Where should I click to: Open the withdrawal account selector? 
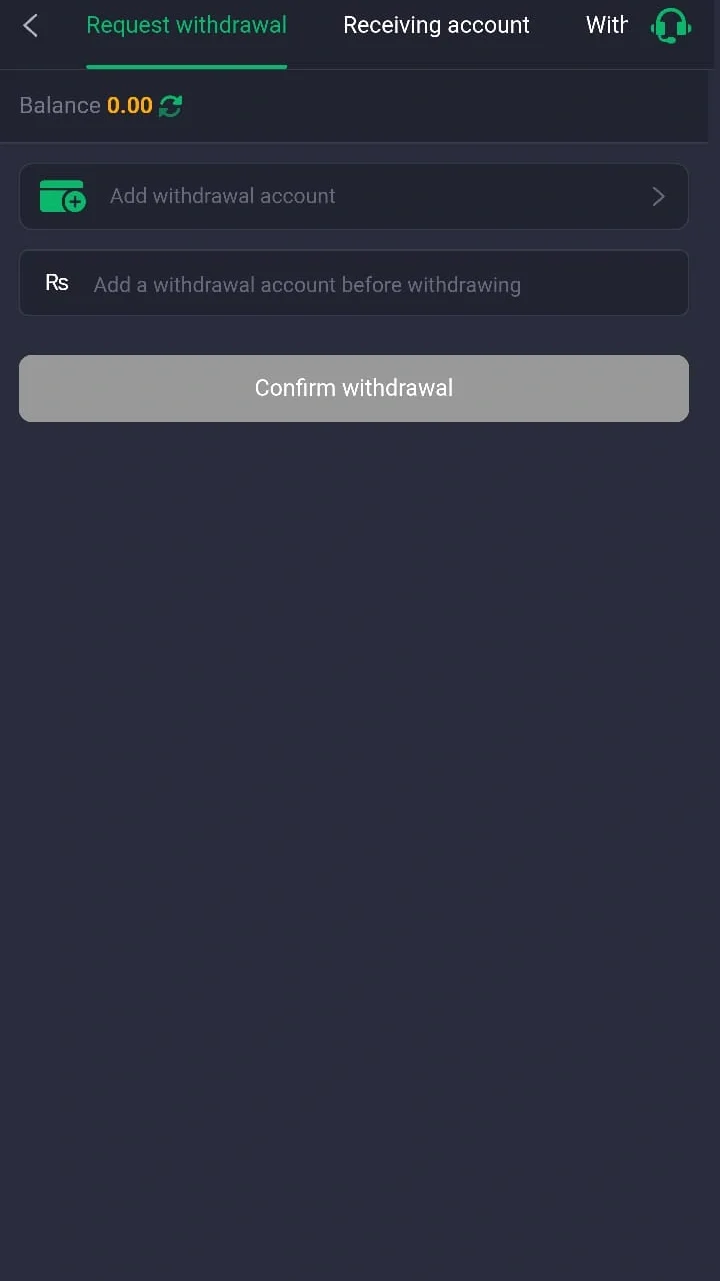(354, 196)
